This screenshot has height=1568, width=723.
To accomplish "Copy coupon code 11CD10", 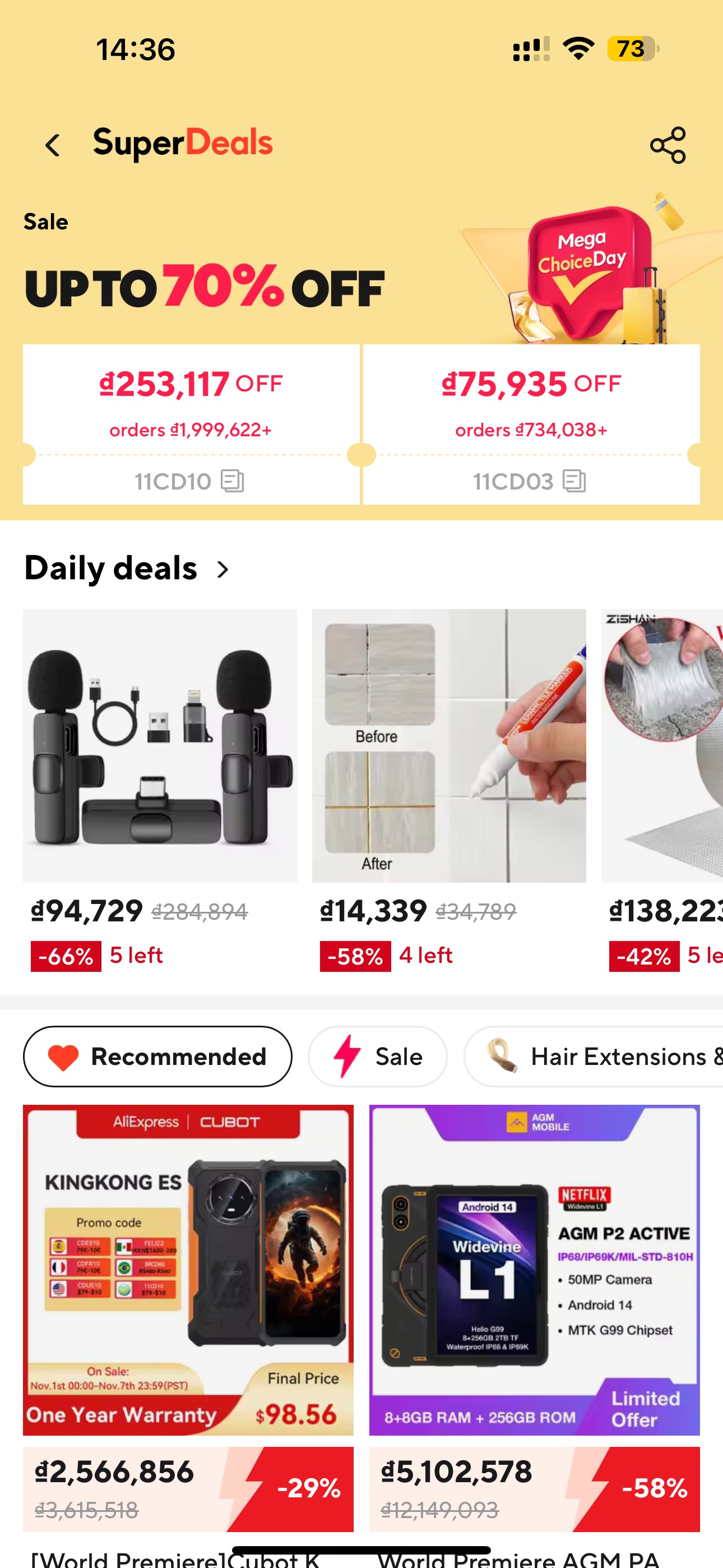I will pos(232,481).
